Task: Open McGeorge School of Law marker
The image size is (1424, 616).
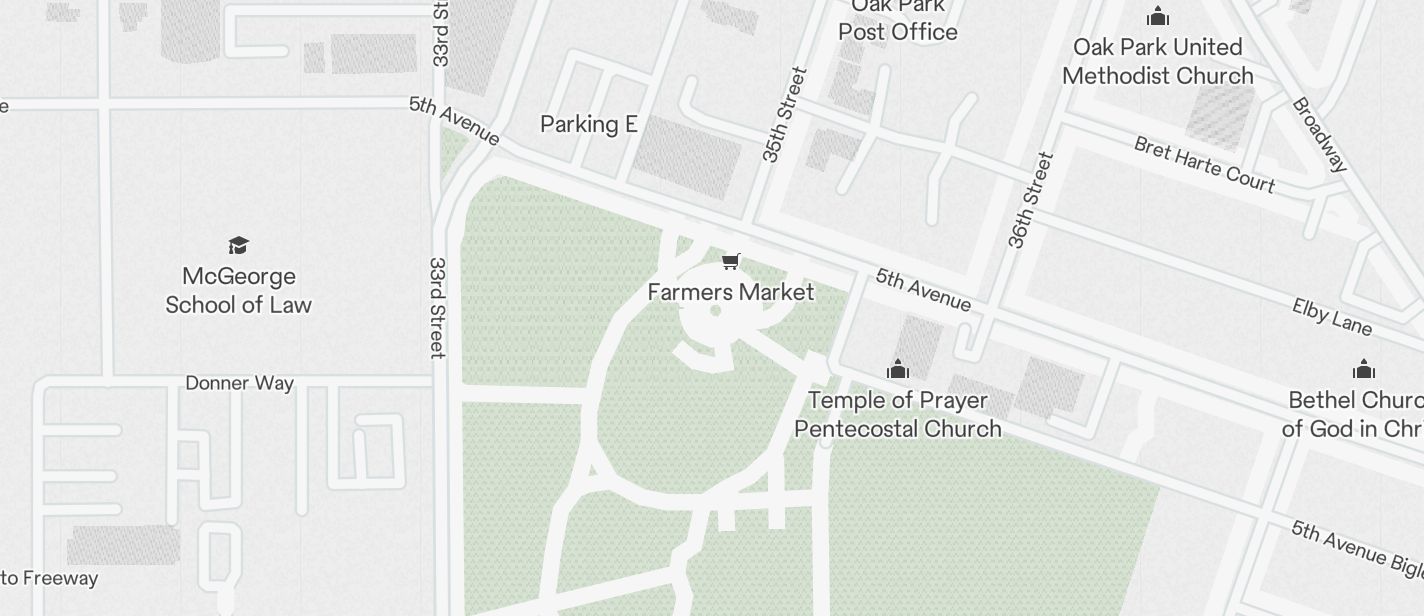Action: pos(238,246)
